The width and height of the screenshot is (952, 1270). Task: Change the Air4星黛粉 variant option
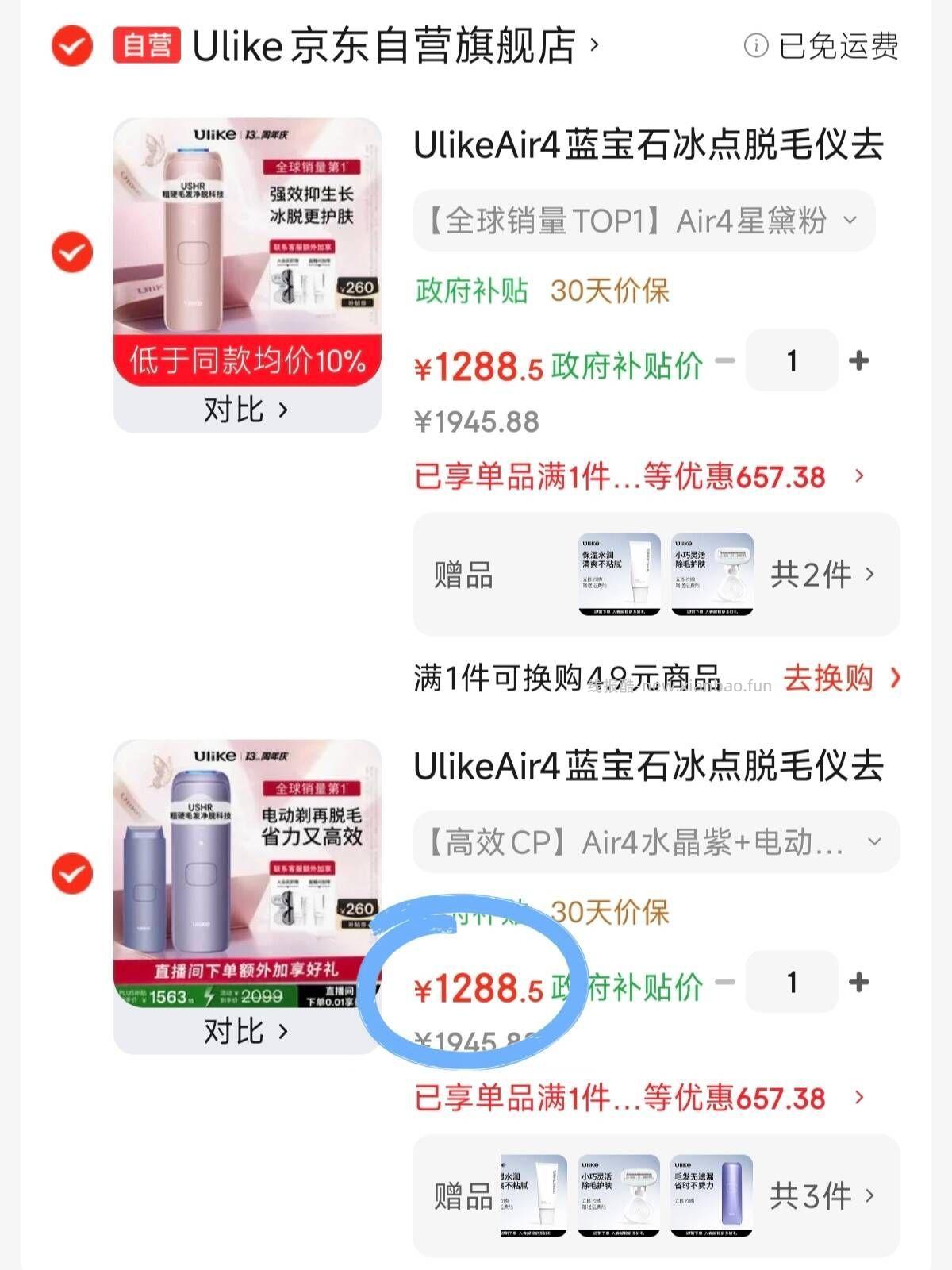point(643,221)
